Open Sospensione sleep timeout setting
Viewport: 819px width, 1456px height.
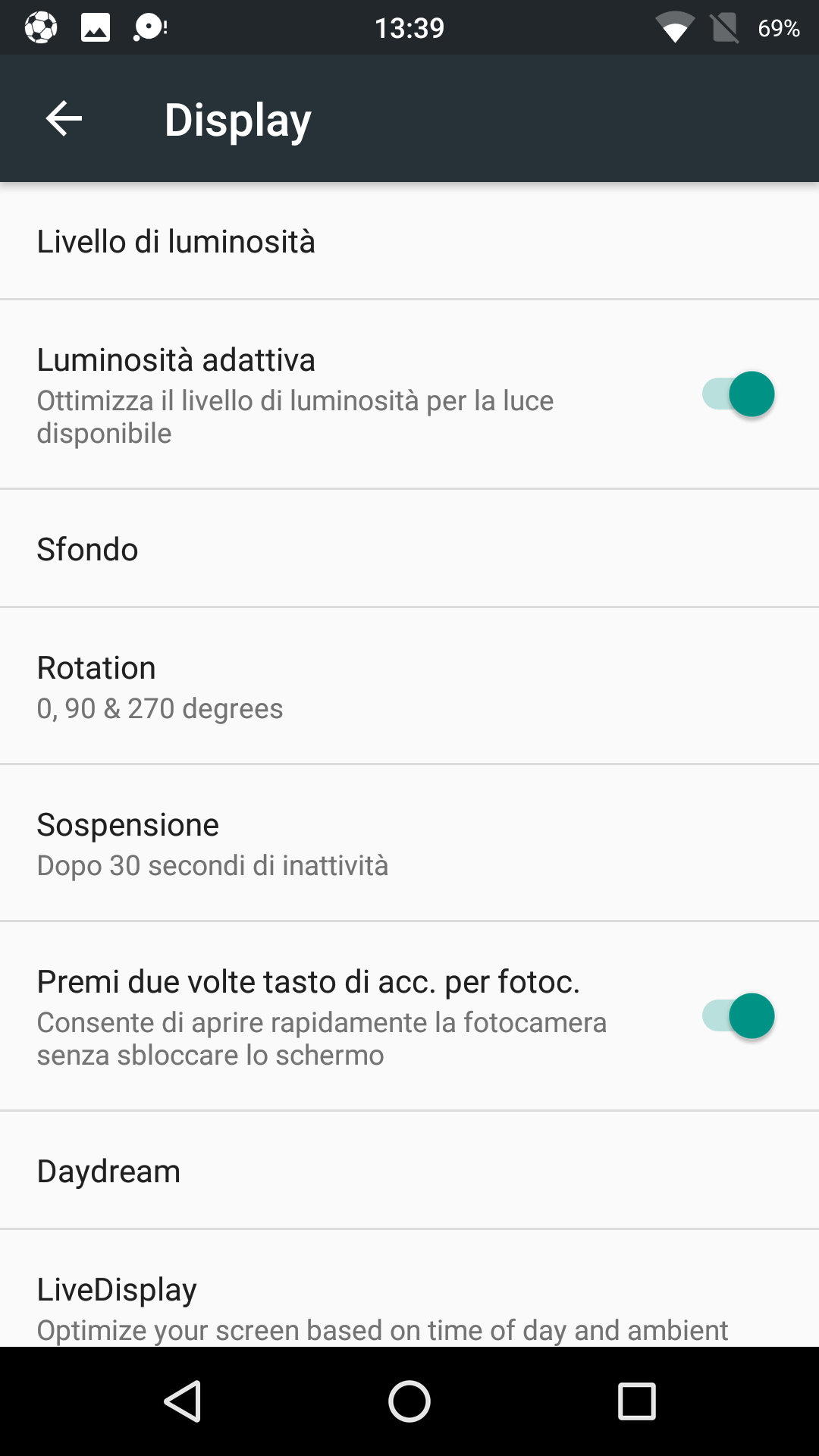[x=409, y=843]
